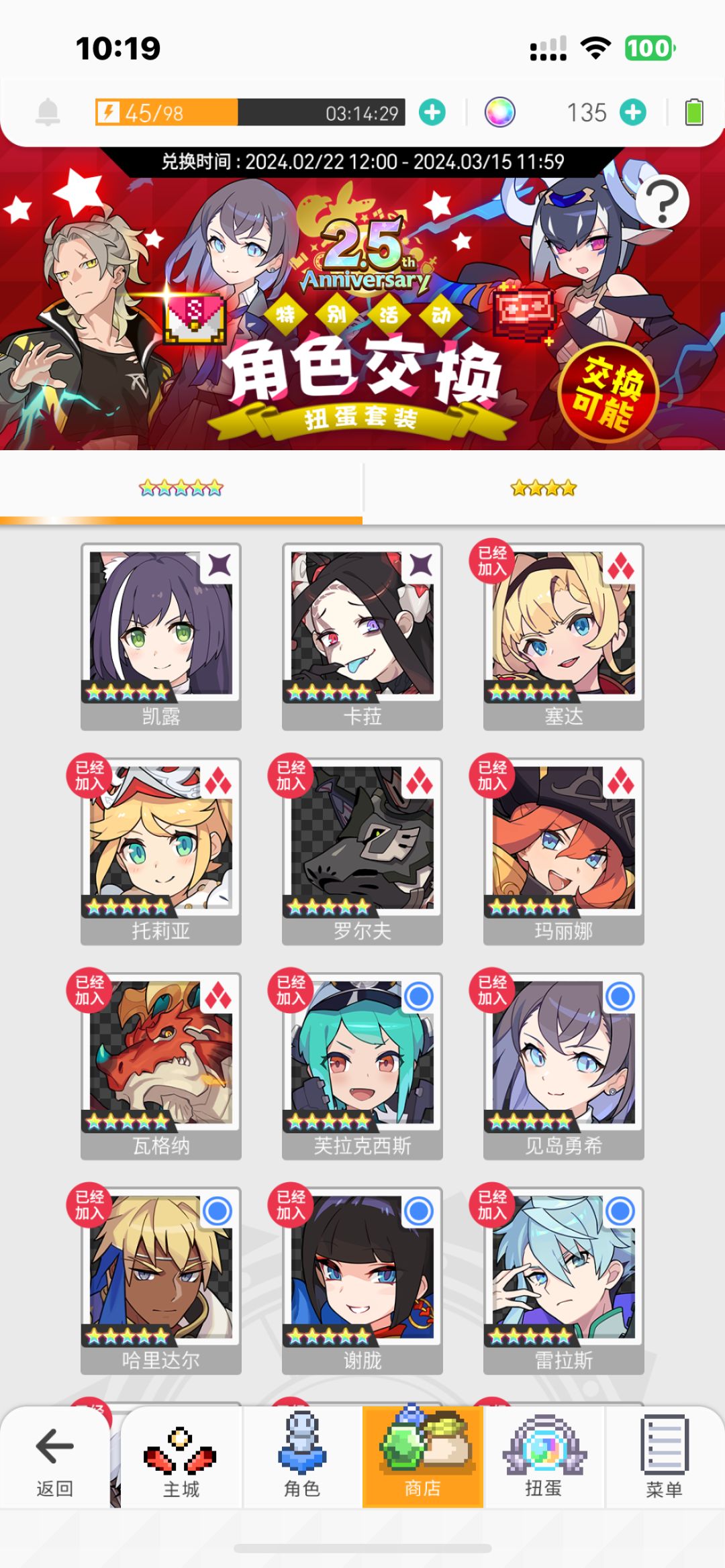Switch to the four-star characters tab
This screenshot has width=725, height=1568.
point(544,488)
